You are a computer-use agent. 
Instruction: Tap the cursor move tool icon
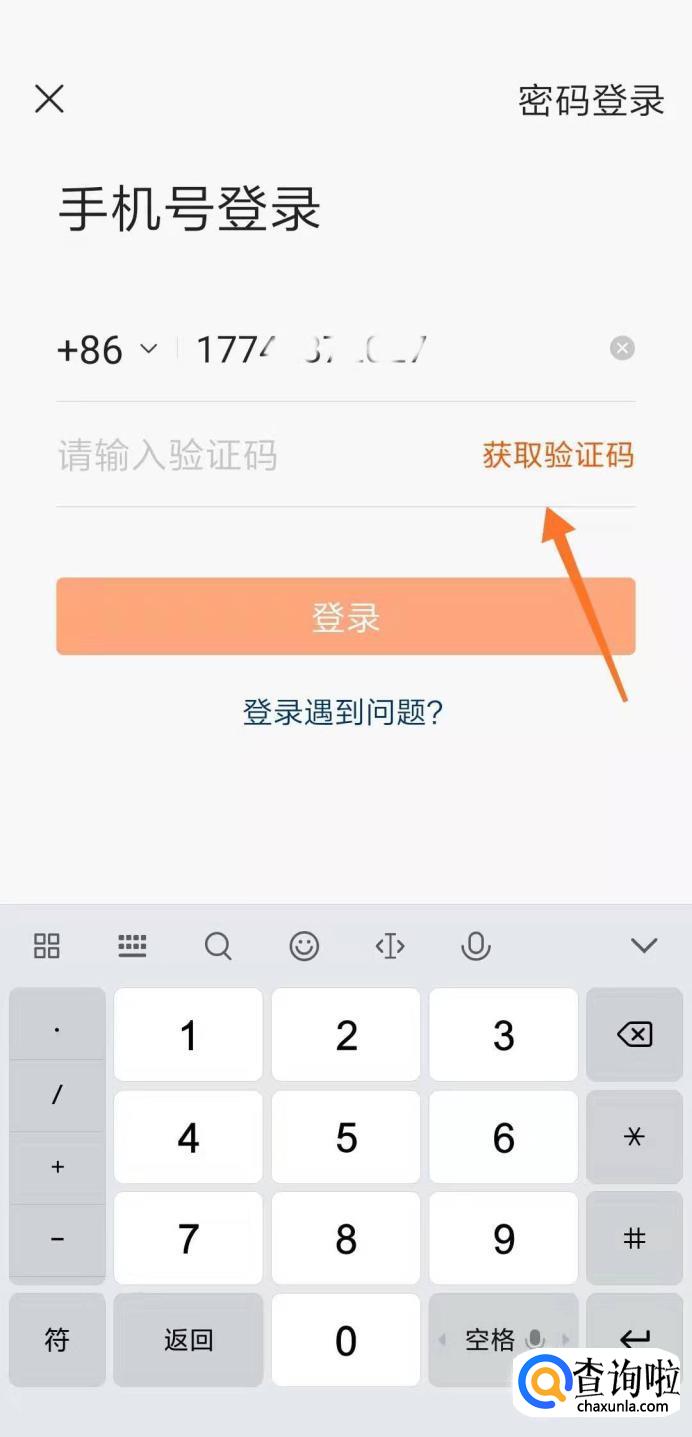coord(390,945)
